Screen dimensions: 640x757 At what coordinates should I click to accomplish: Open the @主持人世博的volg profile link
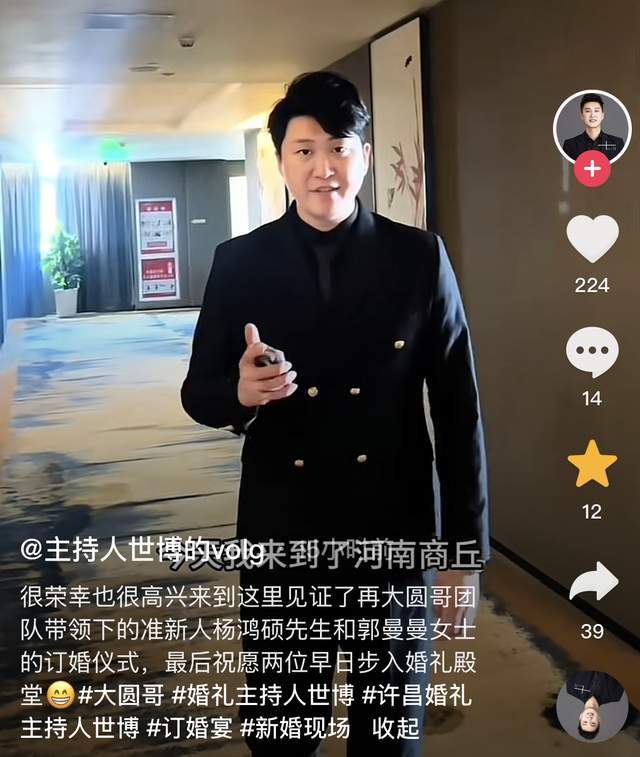click(x=142, y=550)
